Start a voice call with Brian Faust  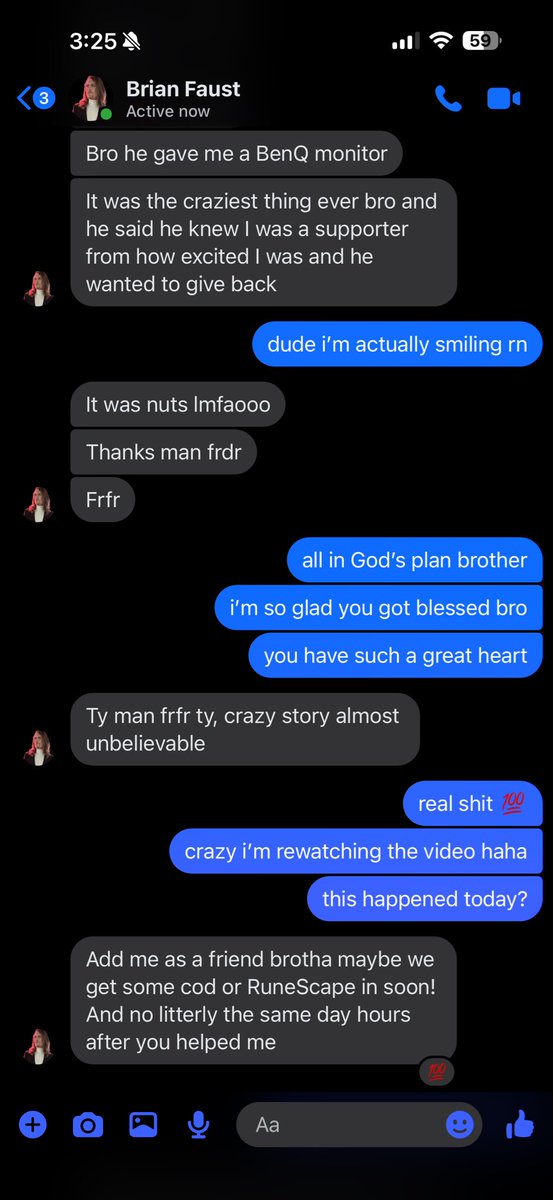[448, 98]
